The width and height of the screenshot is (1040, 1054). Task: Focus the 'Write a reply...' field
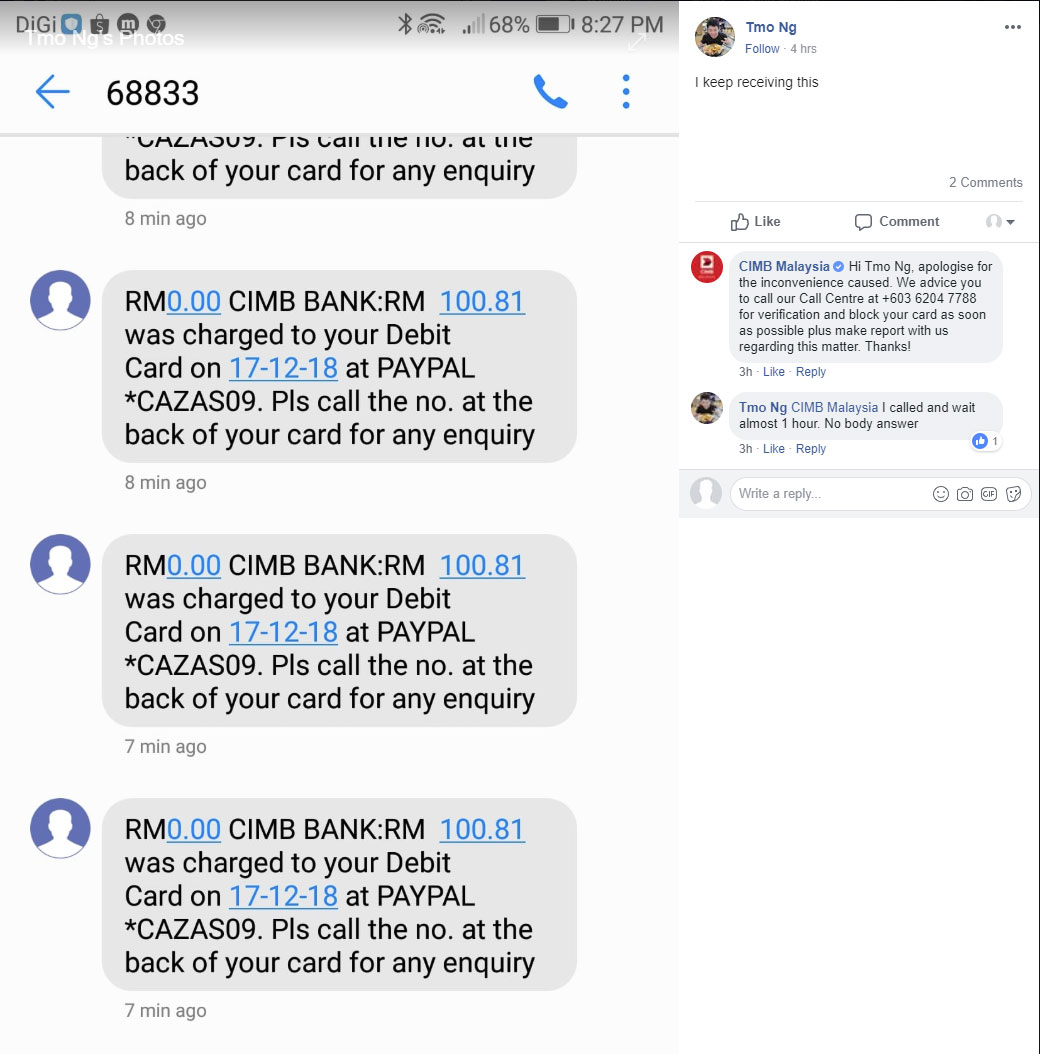(x=825, y=494)
